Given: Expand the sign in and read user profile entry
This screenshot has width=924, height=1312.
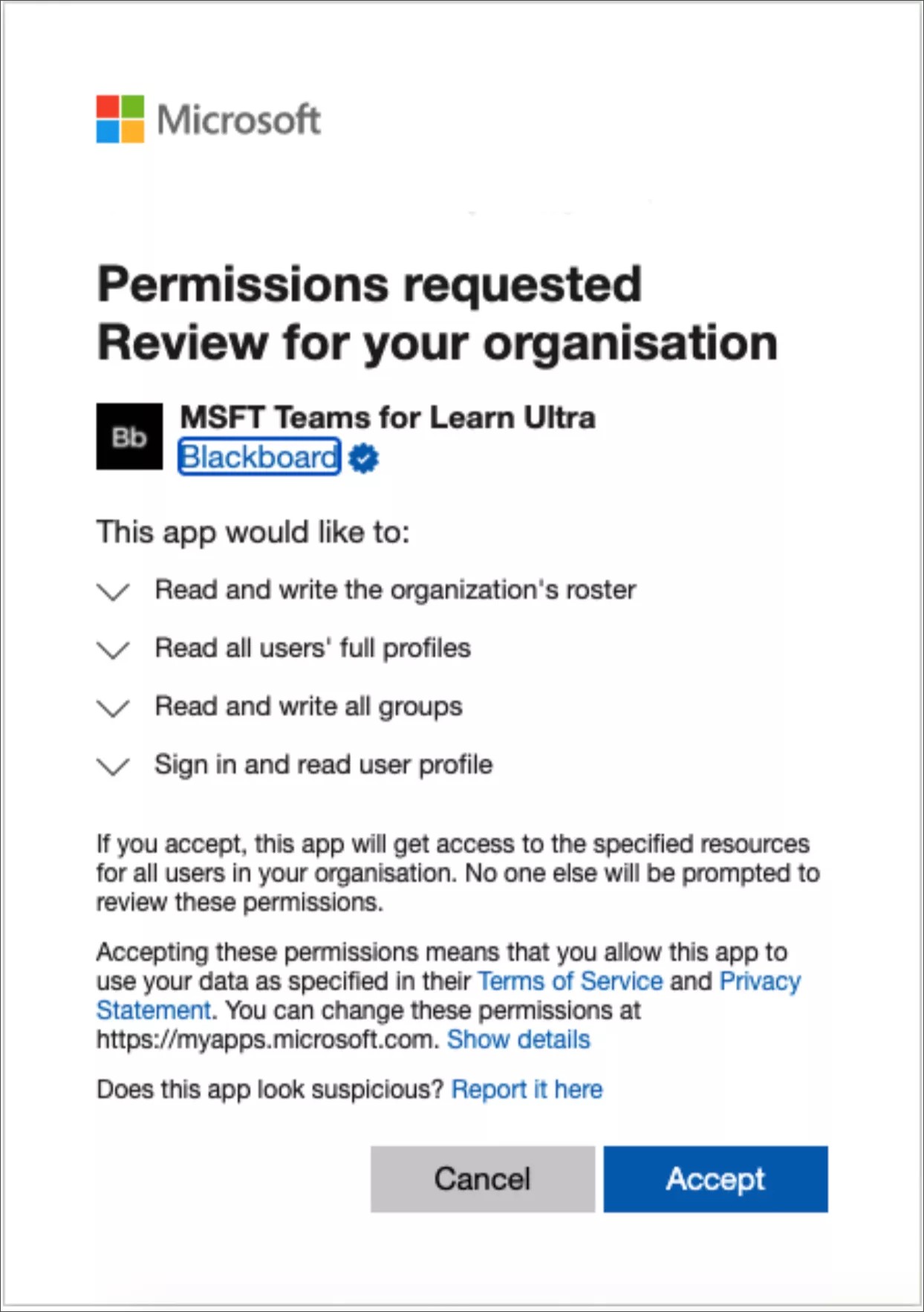Looking at the screenshot, I should point(112,765).
